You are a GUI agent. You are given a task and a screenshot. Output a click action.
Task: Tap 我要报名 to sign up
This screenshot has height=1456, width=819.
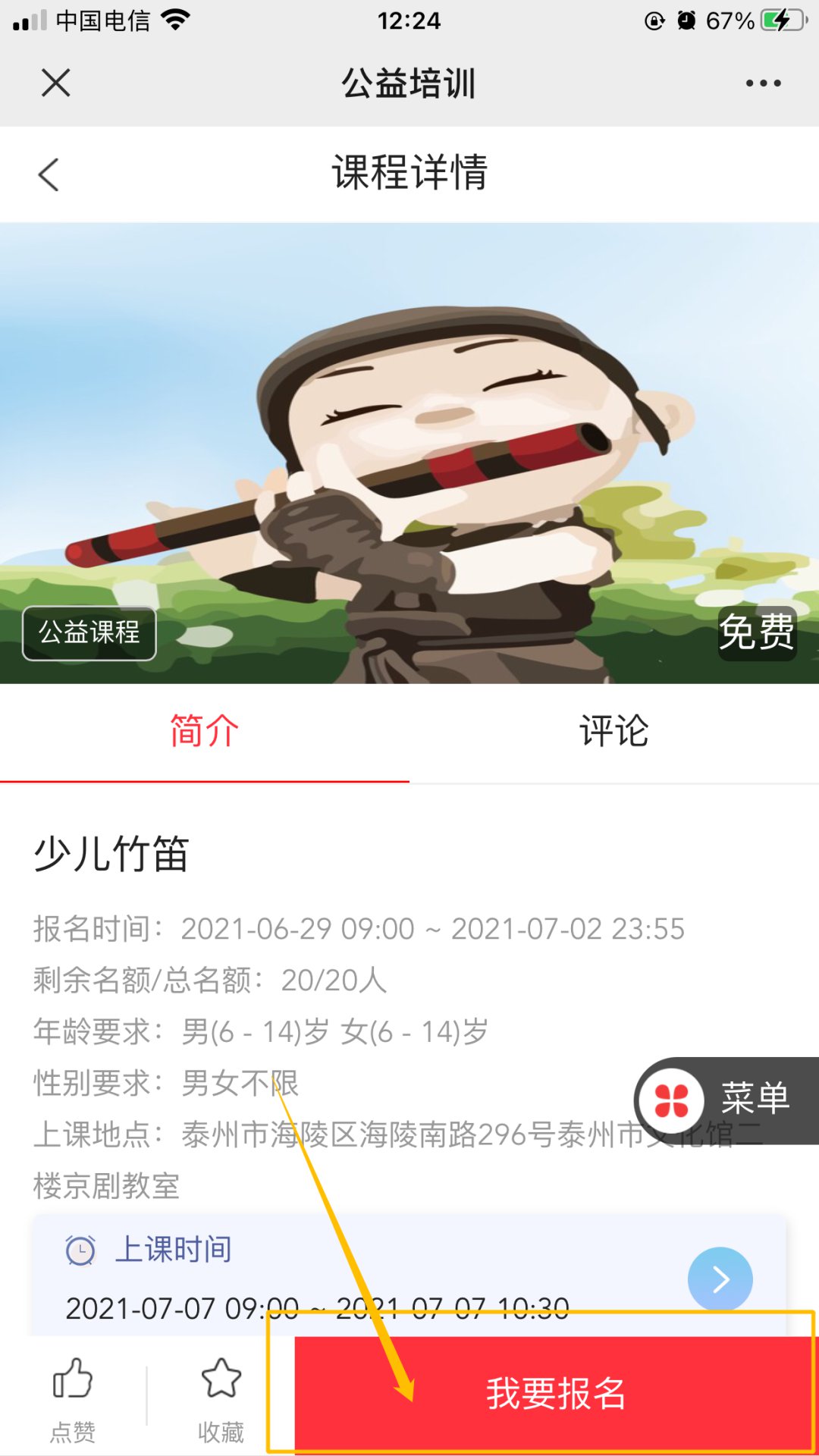tap(555, 1393)
